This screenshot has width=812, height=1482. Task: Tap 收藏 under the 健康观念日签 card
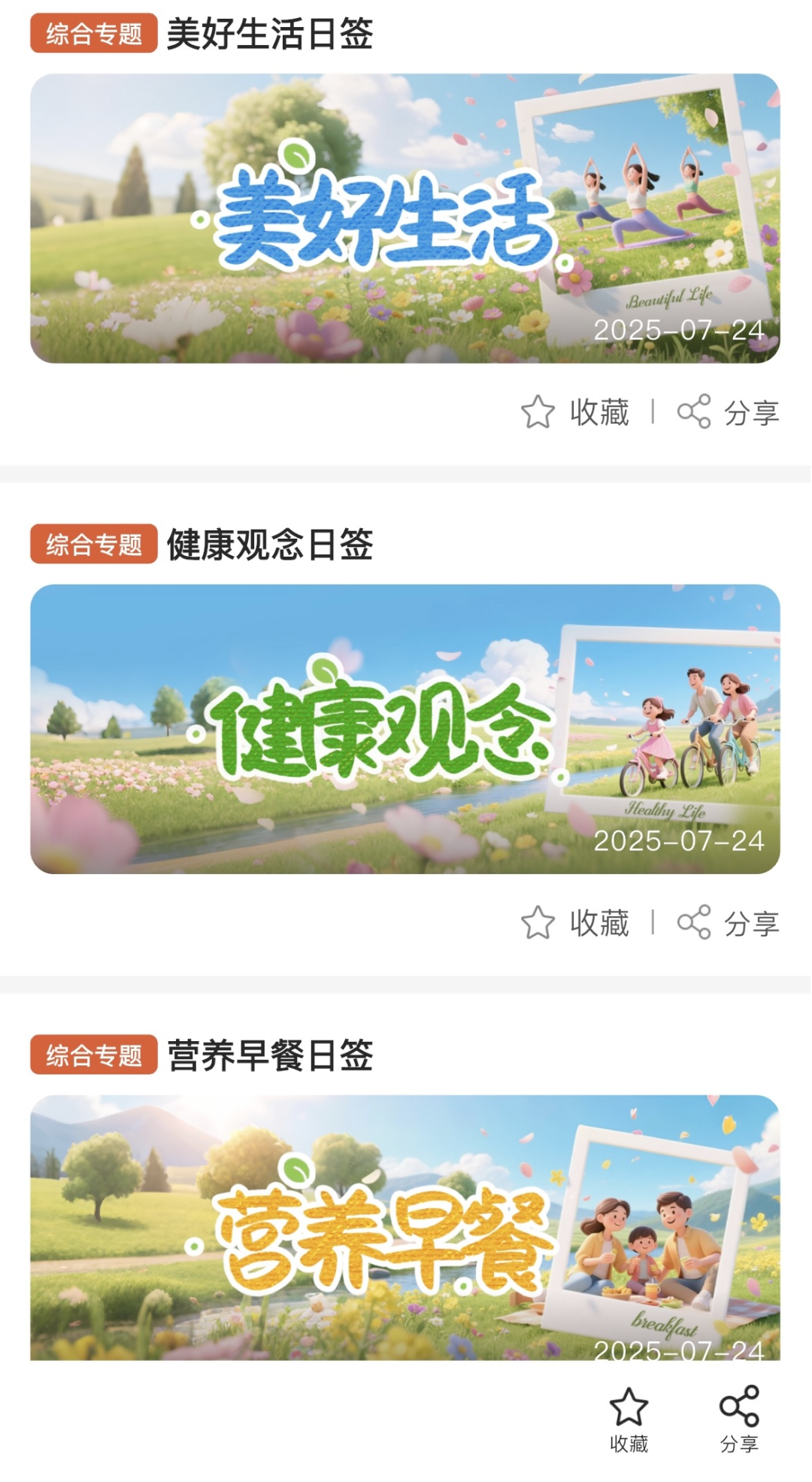pos(576,923)
